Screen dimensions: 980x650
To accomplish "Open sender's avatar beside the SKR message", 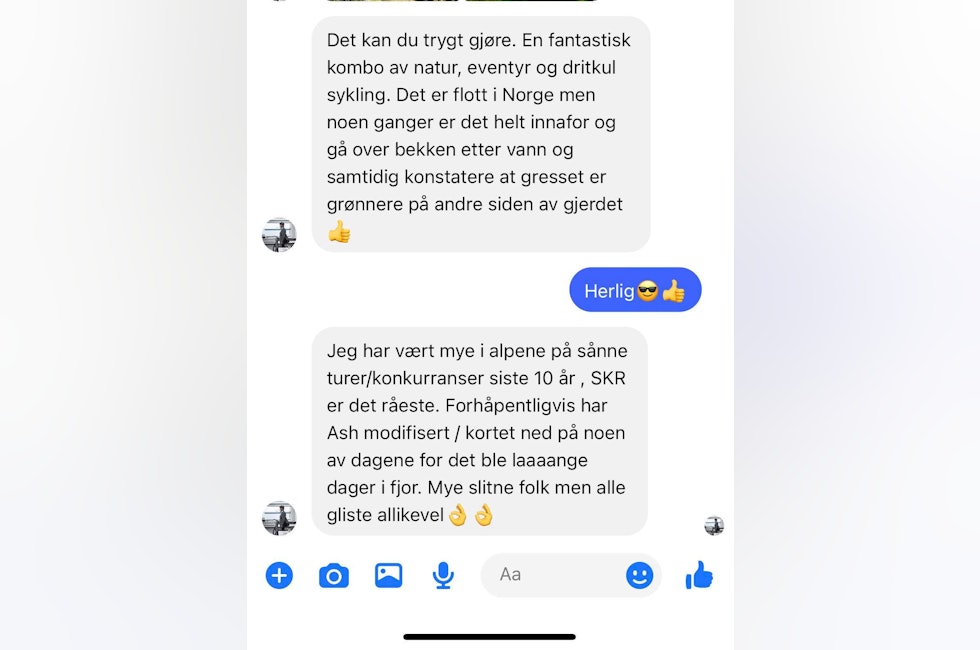I will [279, 518].
